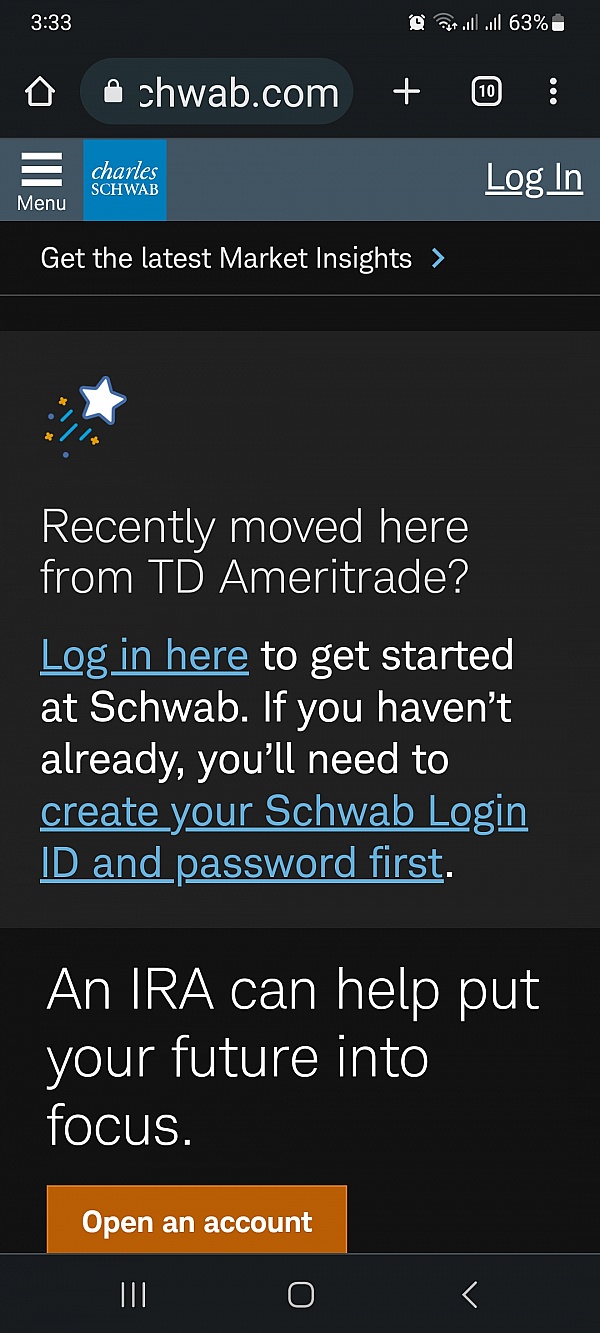600x1333 pixels.
Task: Tap the Log In link in header
Action: 534,178
